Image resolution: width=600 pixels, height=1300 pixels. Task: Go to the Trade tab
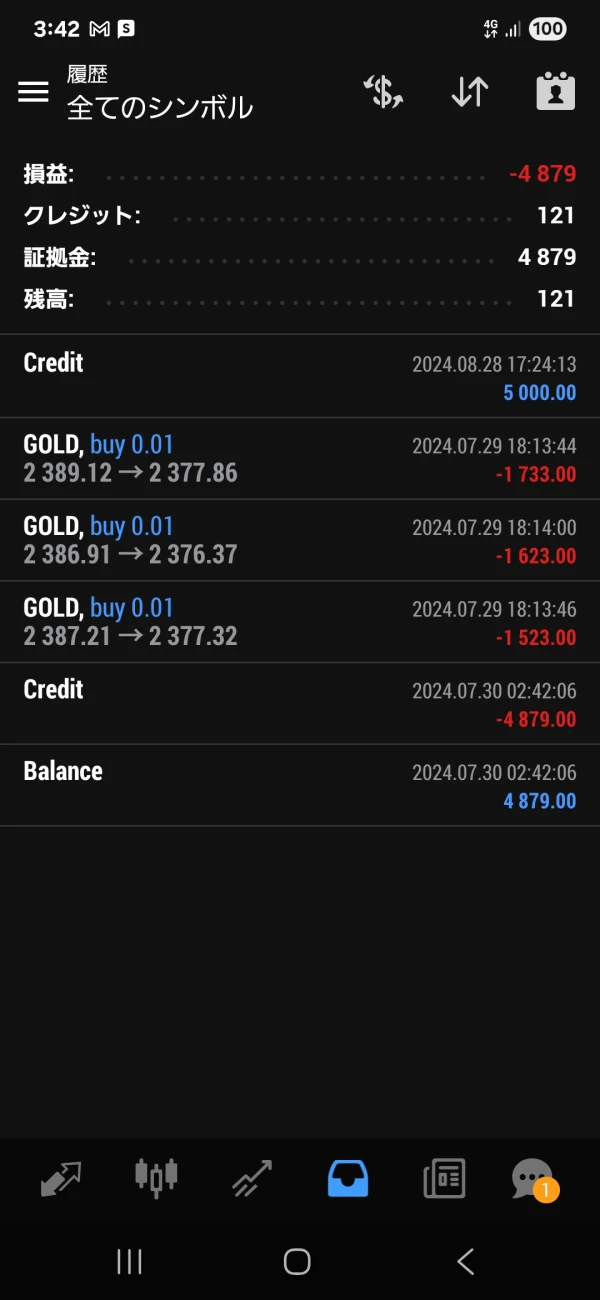251,1179
